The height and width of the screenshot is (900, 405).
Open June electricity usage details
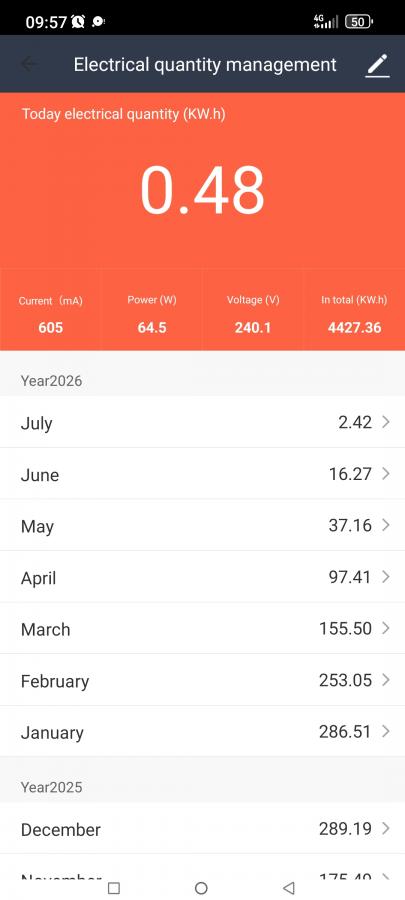point(202,474)
